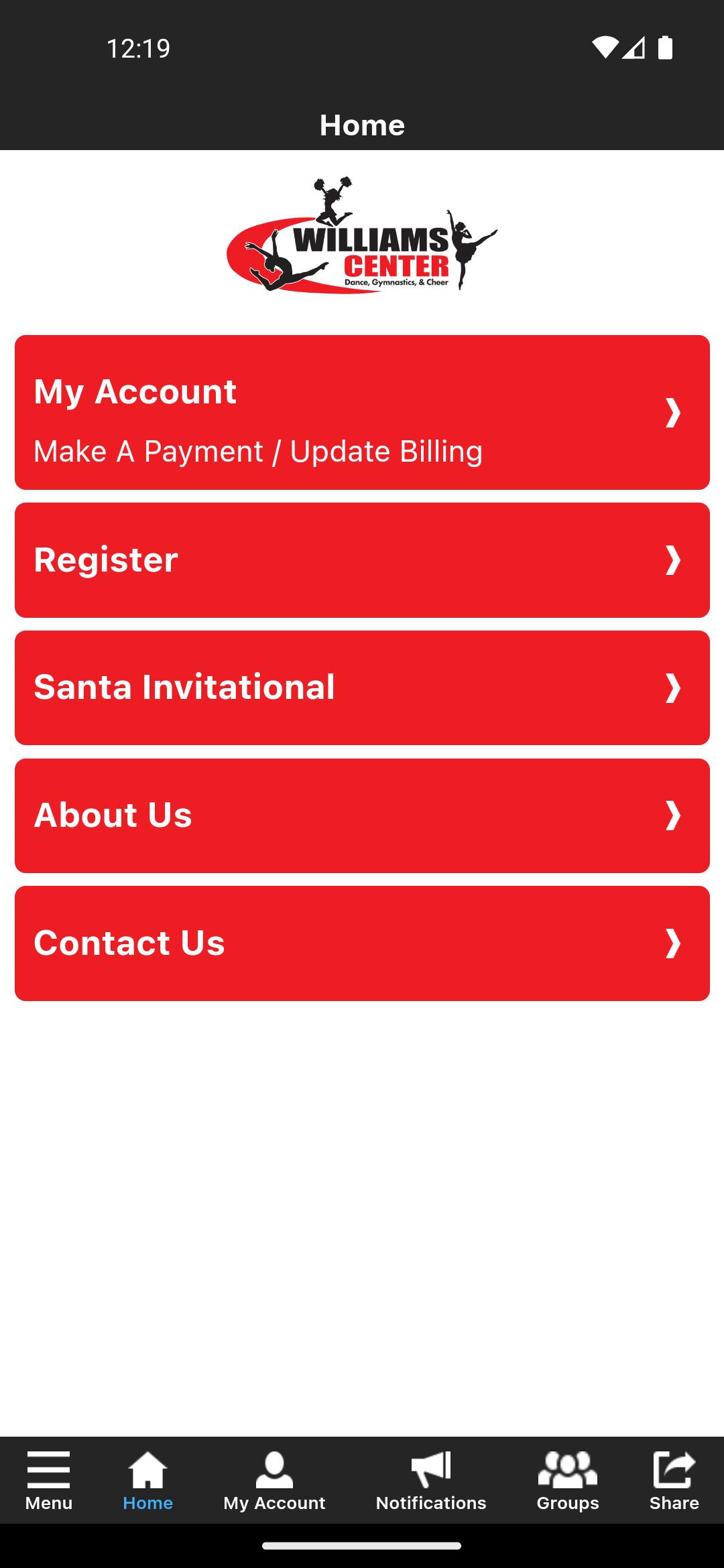This screenshot has height=1568, width=724.
Task: Go to About Us
Action: click(362, 815)
